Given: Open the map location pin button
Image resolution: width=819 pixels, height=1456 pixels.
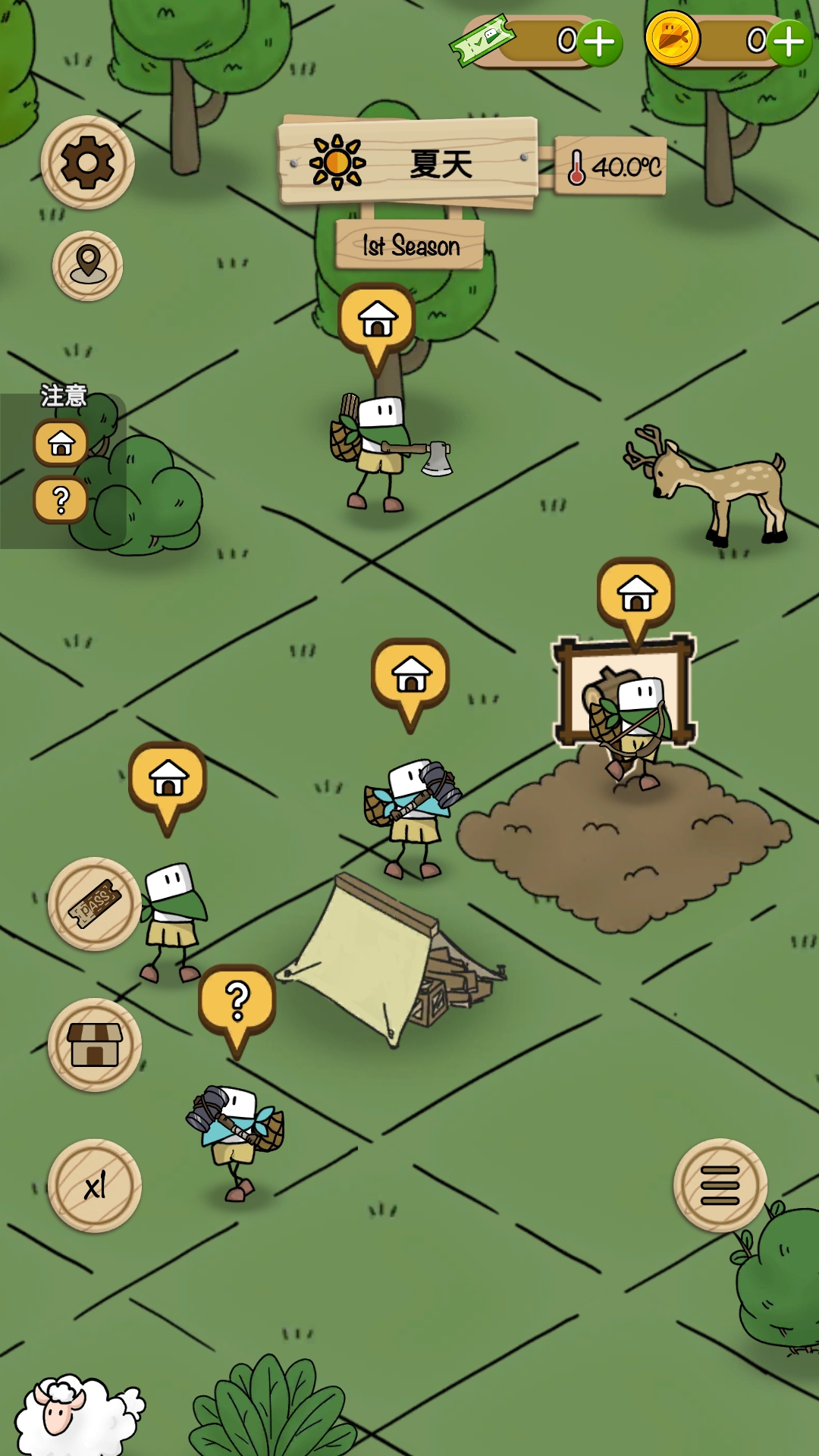Looking at the screenshot, I should coord(88,265).
